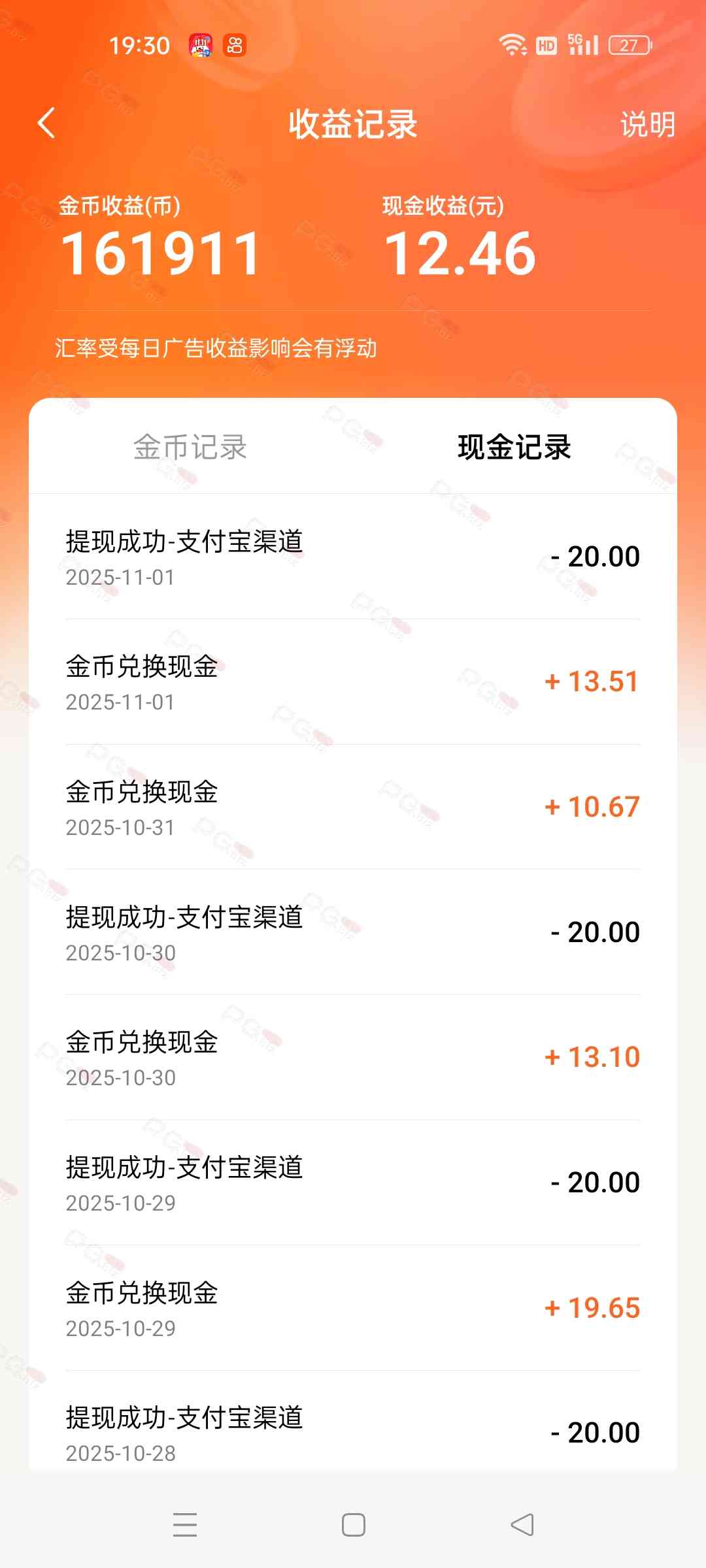
Task: Go back from the 收益记录 page
Action: tap(46, 123)
